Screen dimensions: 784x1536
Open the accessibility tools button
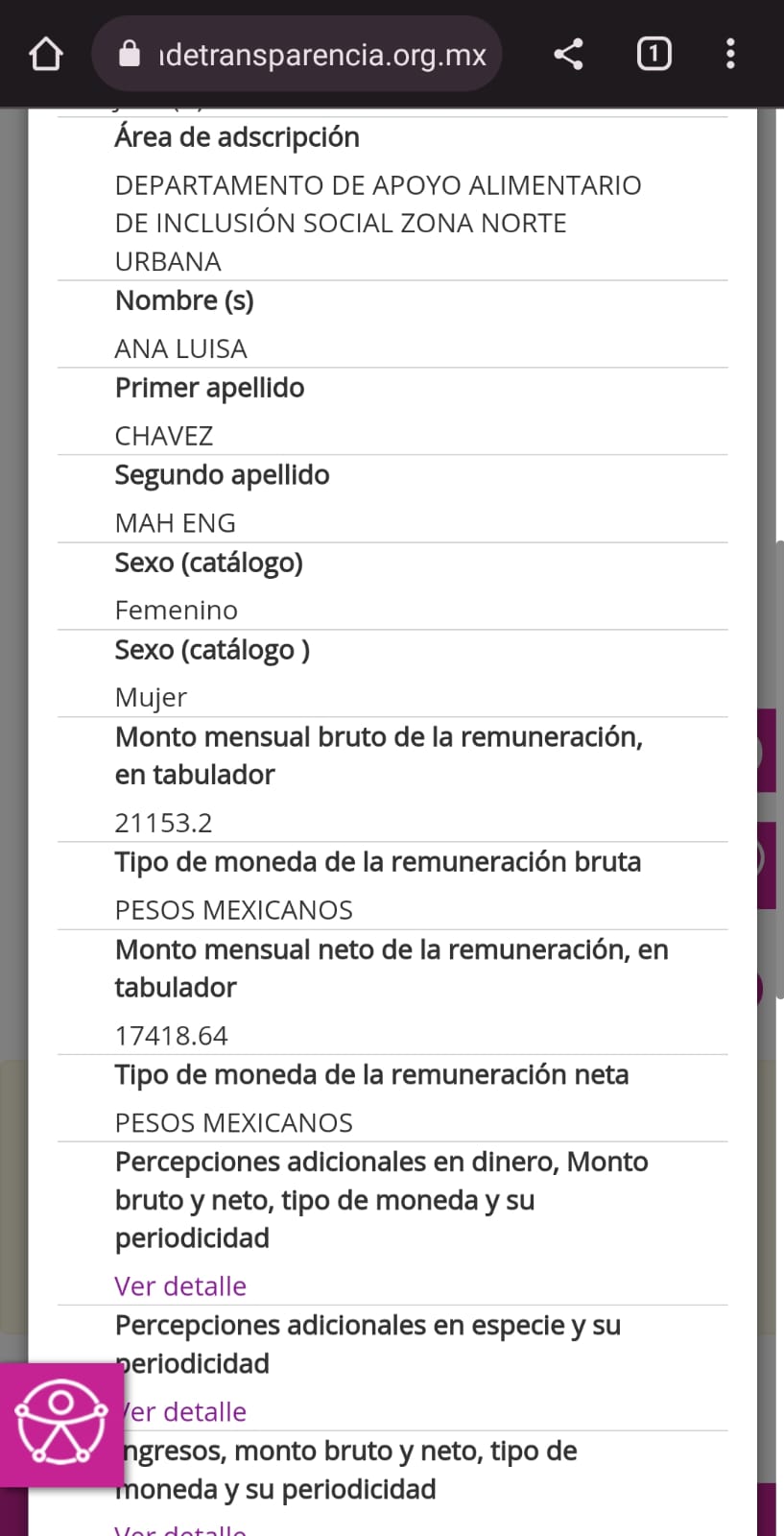(61, 1425)
